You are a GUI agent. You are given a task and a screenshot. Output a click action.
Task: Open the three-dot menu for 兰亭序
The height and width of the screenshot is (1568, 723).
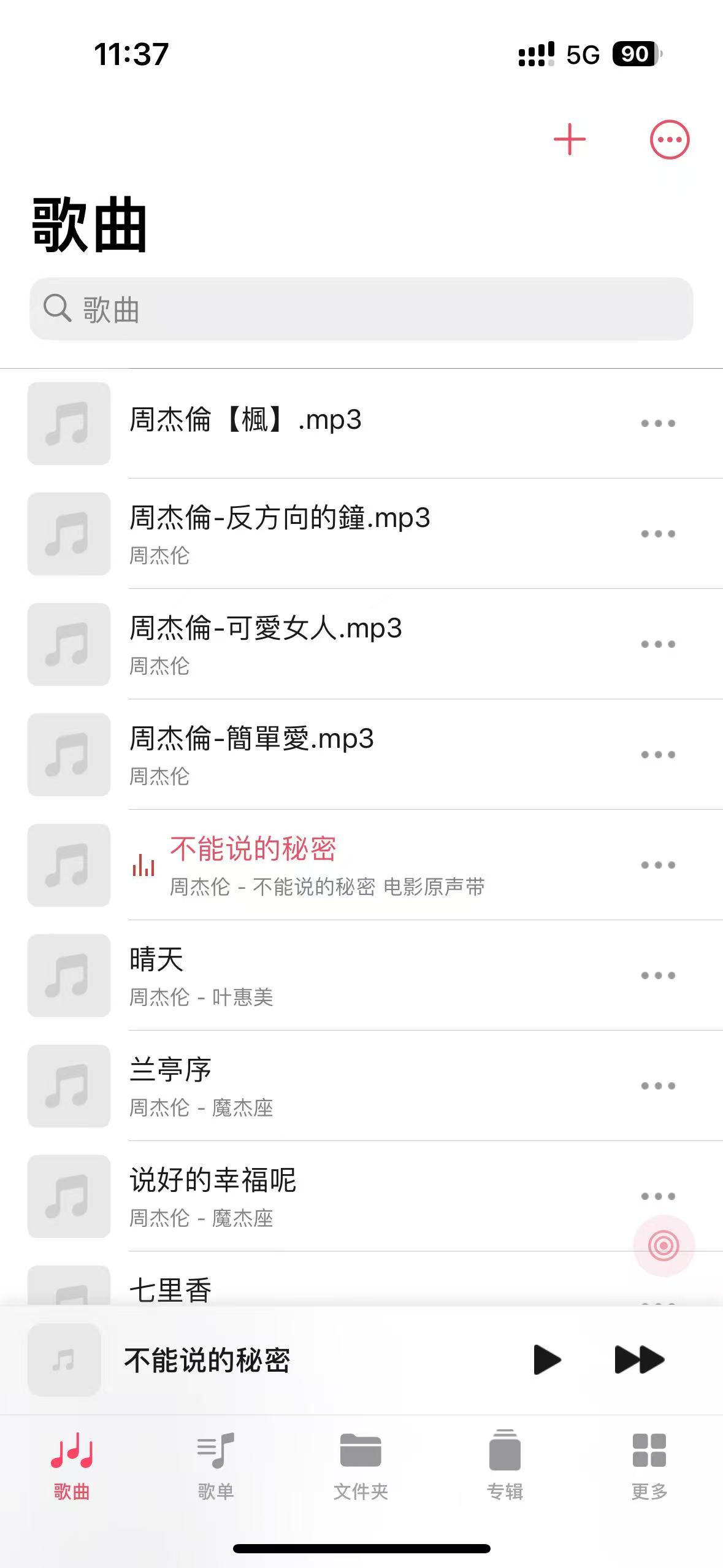pyautogui.click(x=657, y=1086)
